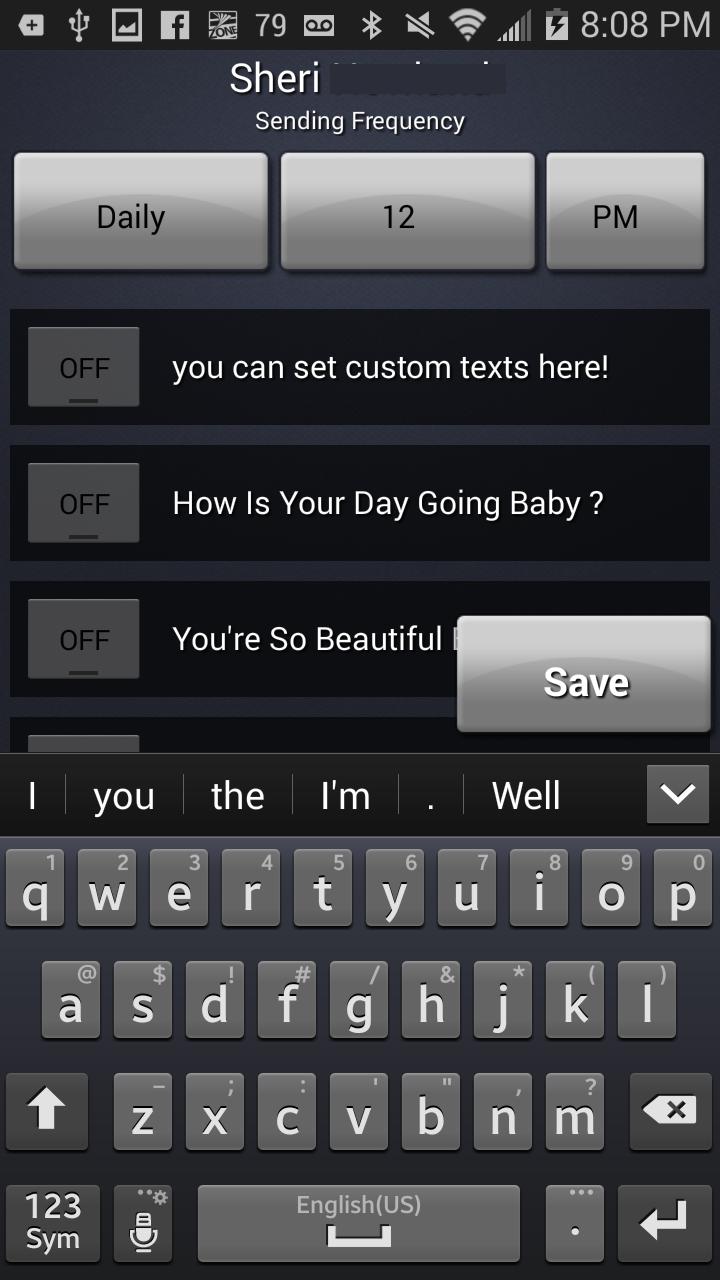Select the 'you' word suggestion
Viewport: 720px width, 1280px height.
click(x=123, y=793)
